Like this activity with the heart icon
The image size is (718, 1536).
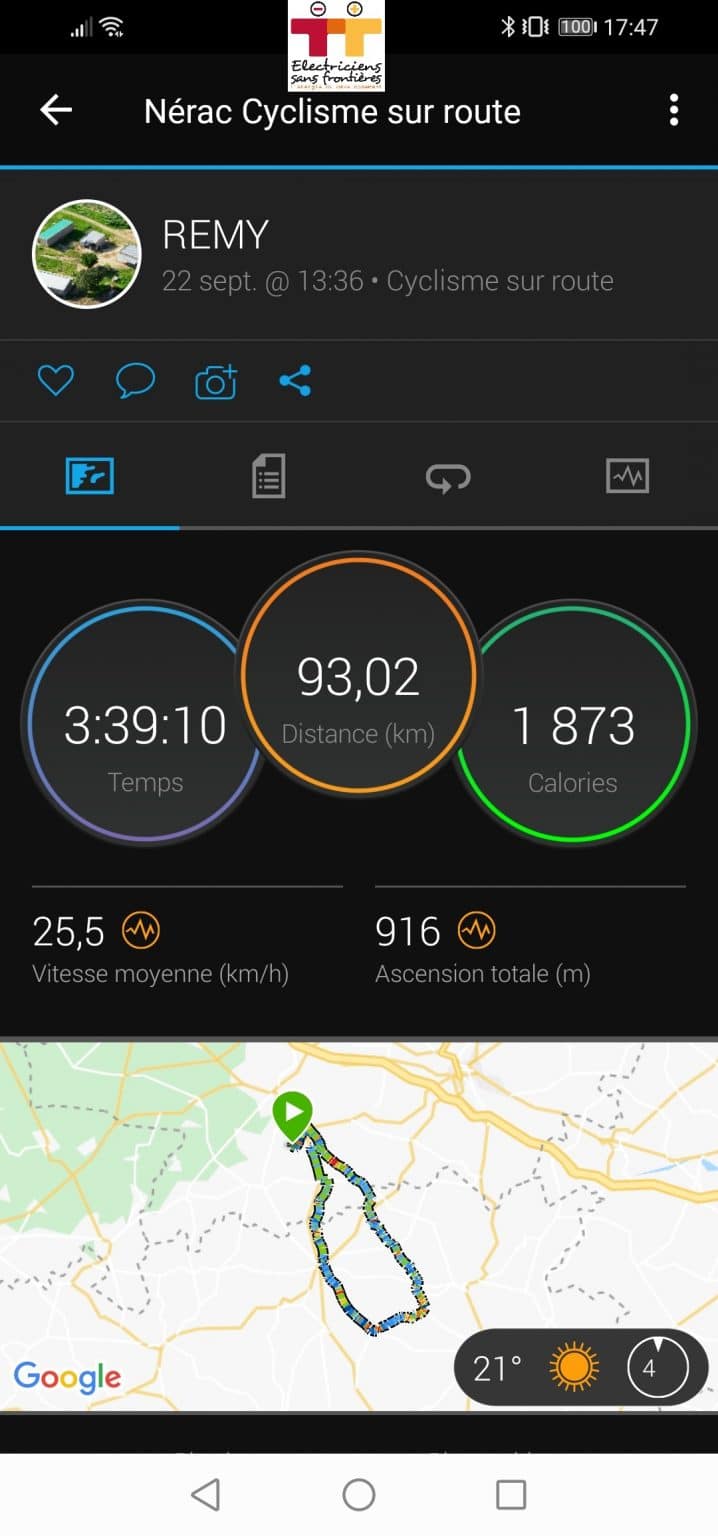click(56, 381)
